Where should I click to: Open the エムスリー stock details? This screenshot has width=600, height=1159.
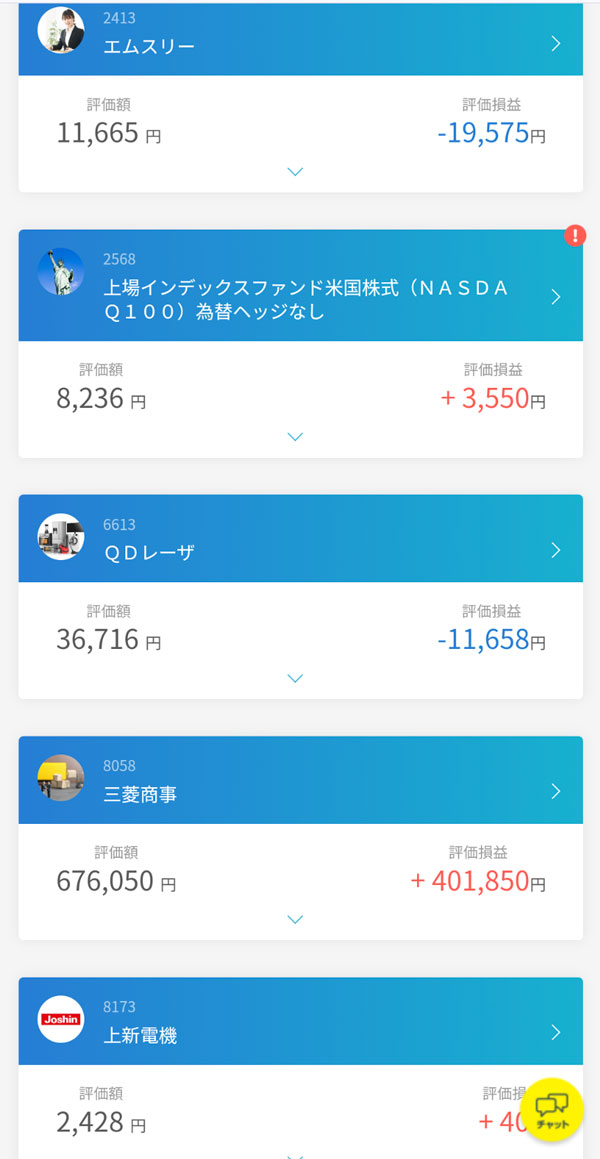coord(300,44)
